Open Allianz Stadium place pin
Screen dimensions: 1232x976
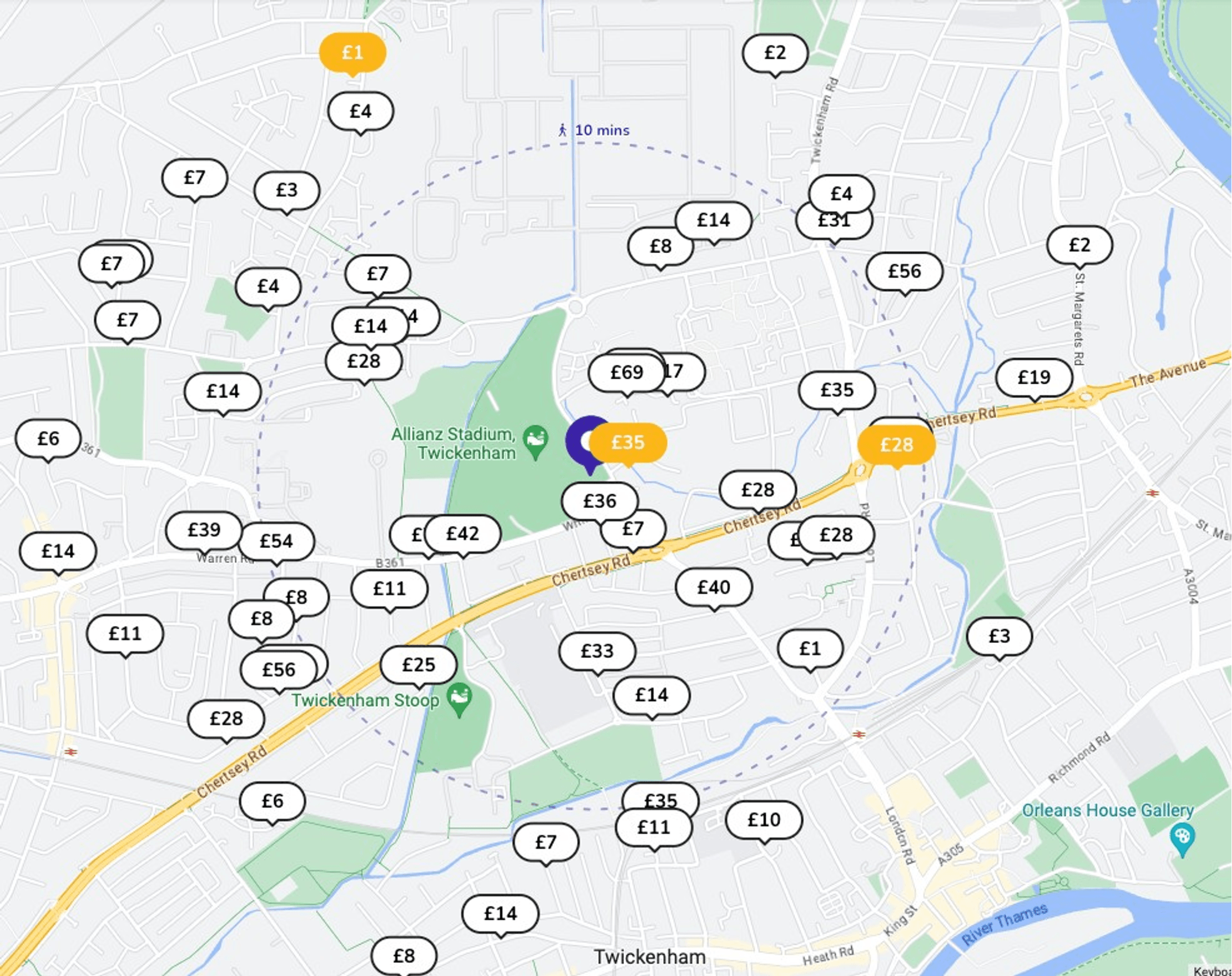coord(535,440)
